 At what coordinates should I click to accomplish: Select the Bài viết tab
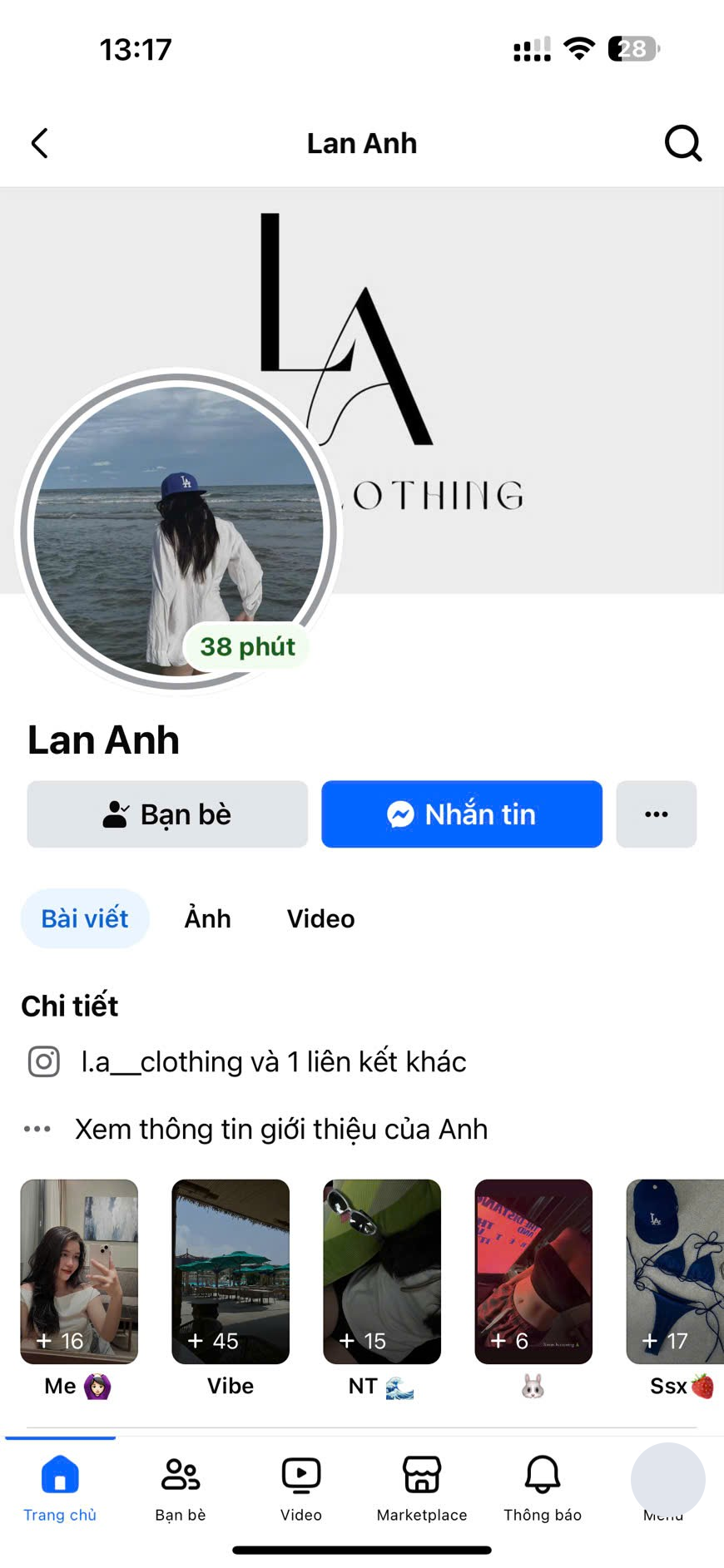[85, 918]
